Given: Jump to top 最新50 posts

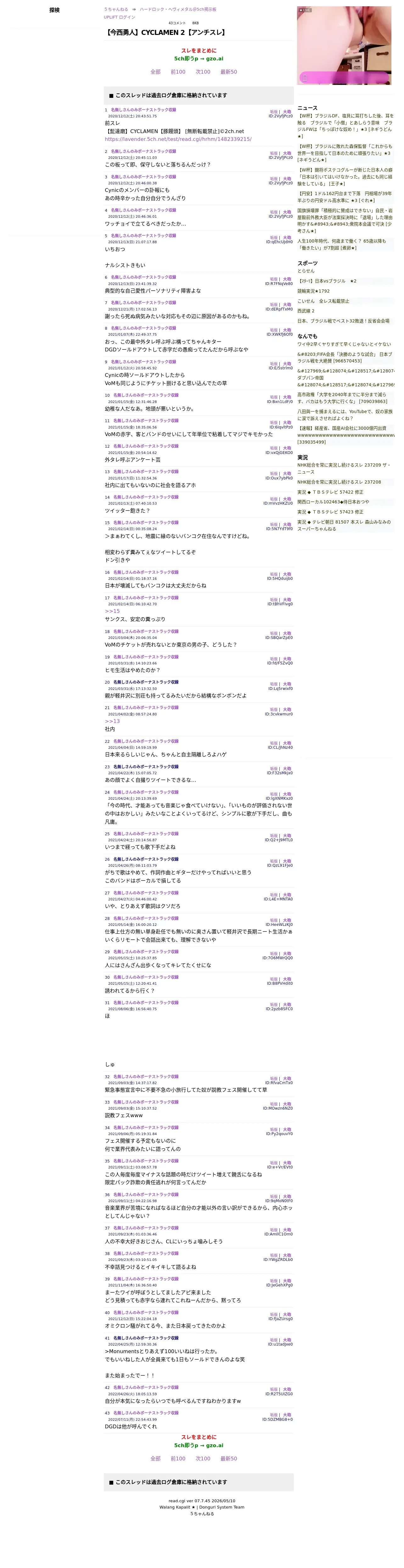Looking at the screenshot, I should [229, 72].
